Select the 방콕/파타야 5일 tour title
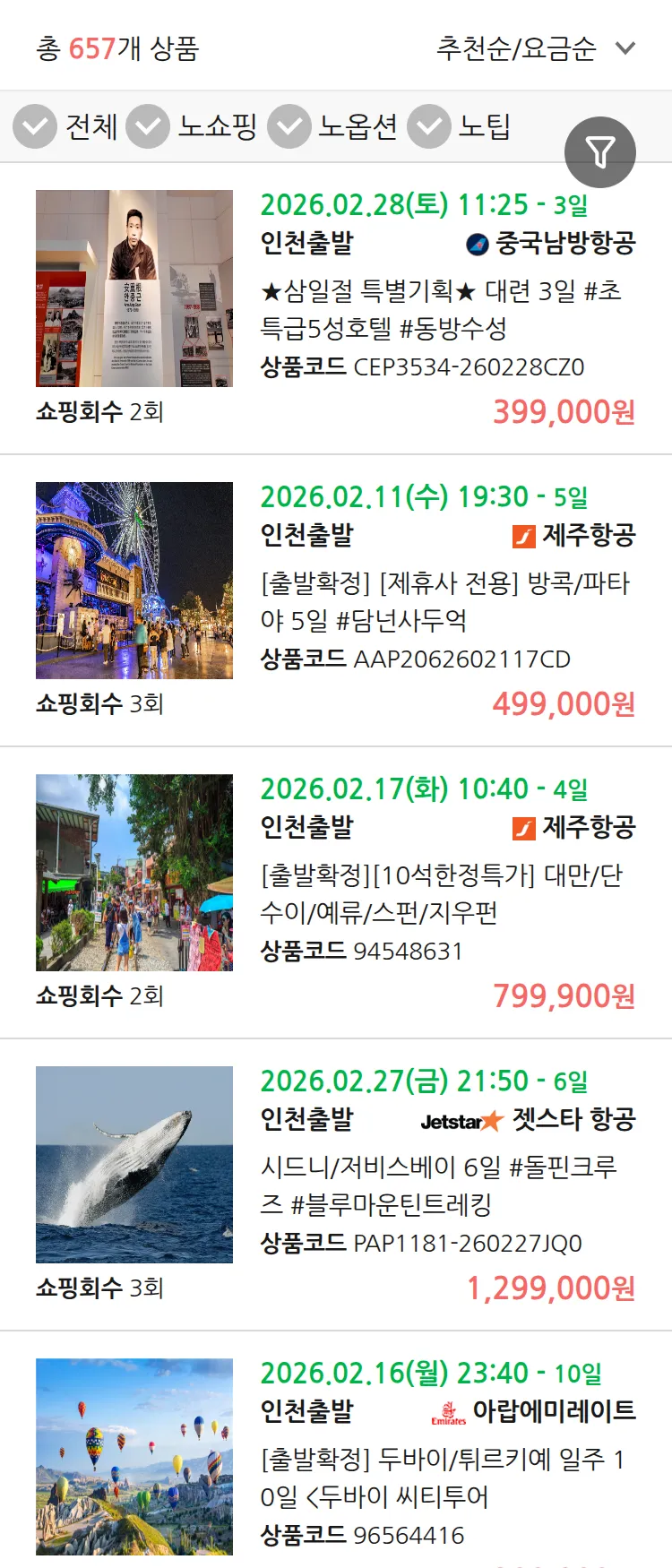 446,602
